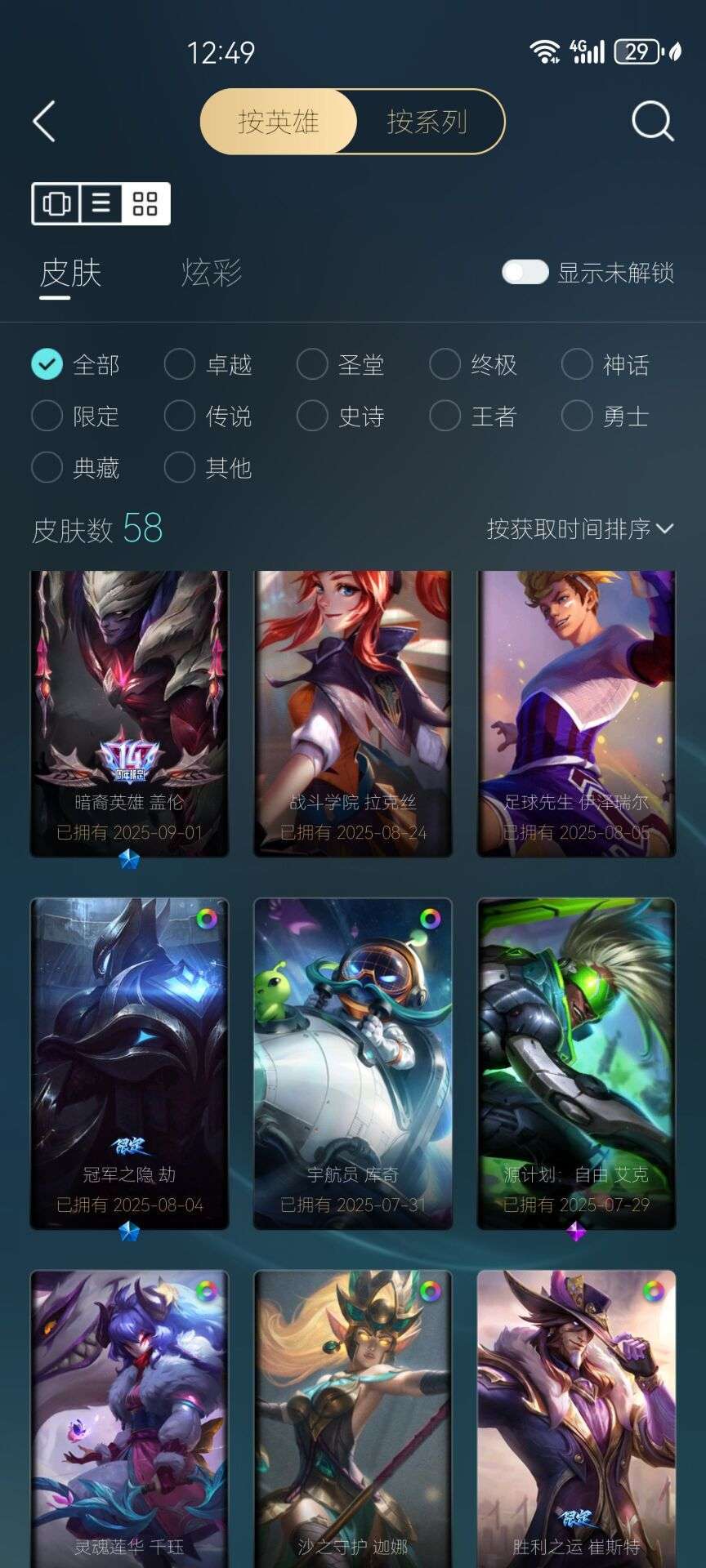
Task: Toggle 显示未解锁 switch on
Action: point(525,272)
